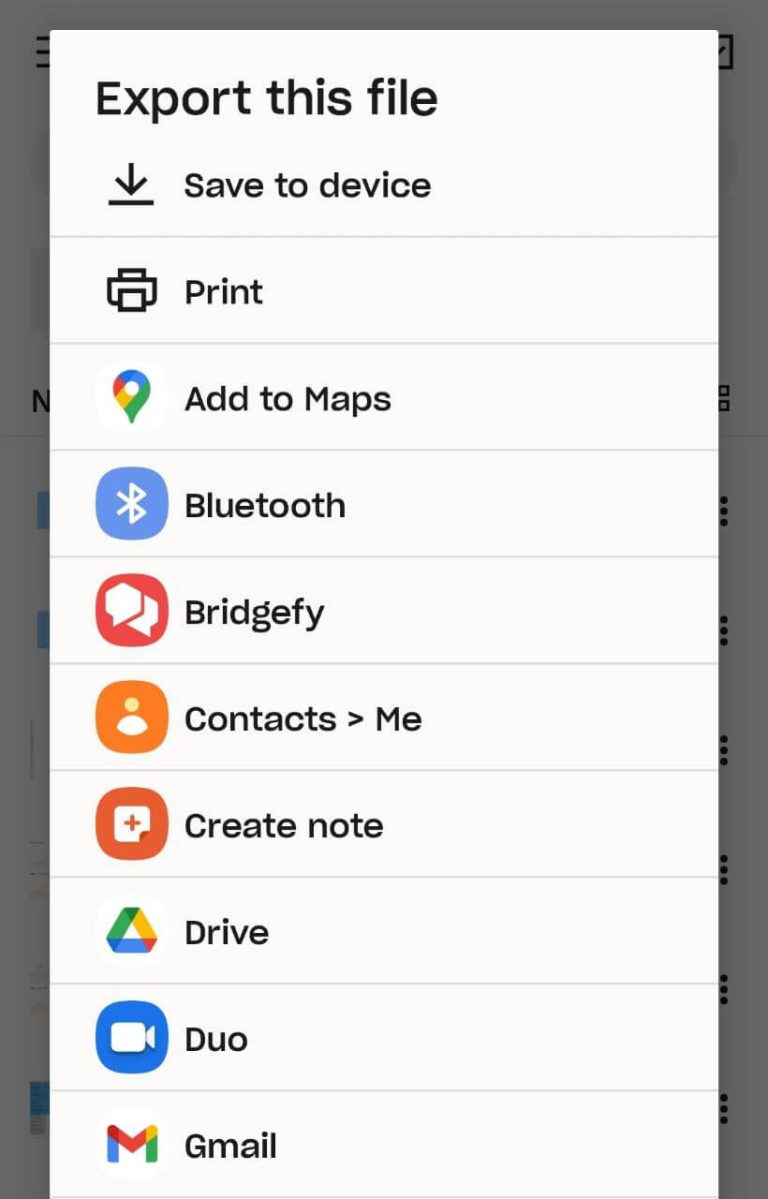This screenshot has height=1199, width=768.
Task: Tap the download arrow icon
Action: tap(130, 184)
